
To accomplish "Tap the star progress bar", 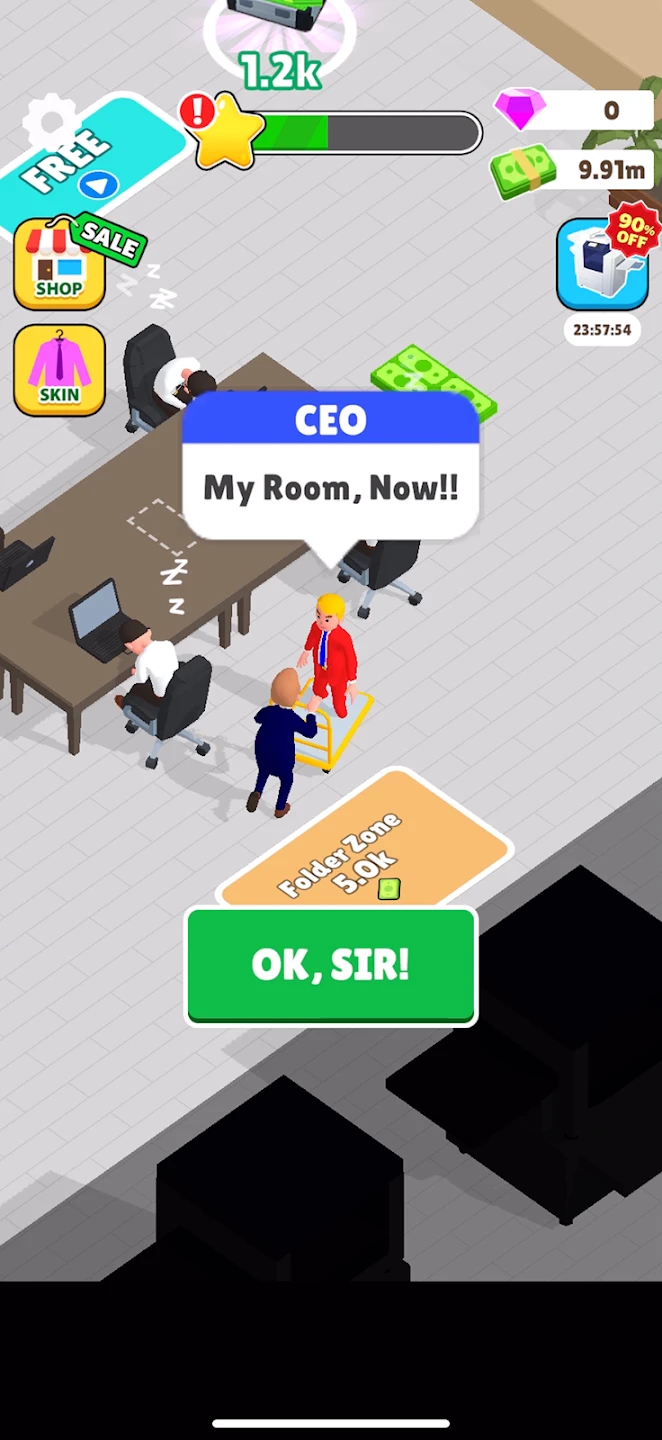I will tap(365, 133).
